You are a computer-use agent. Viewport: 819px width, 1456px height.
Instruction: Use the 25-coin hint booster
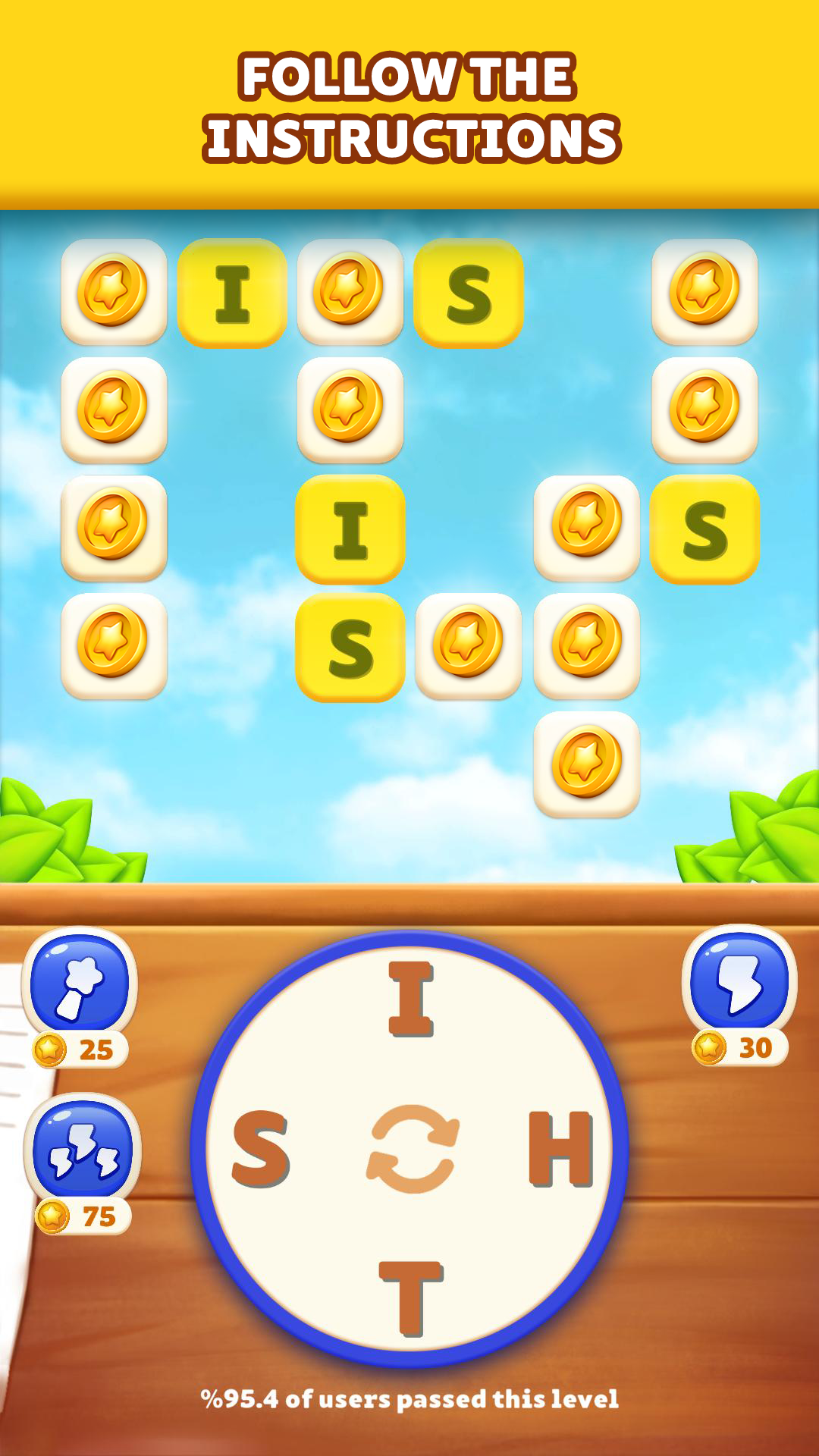pos(80,984)
